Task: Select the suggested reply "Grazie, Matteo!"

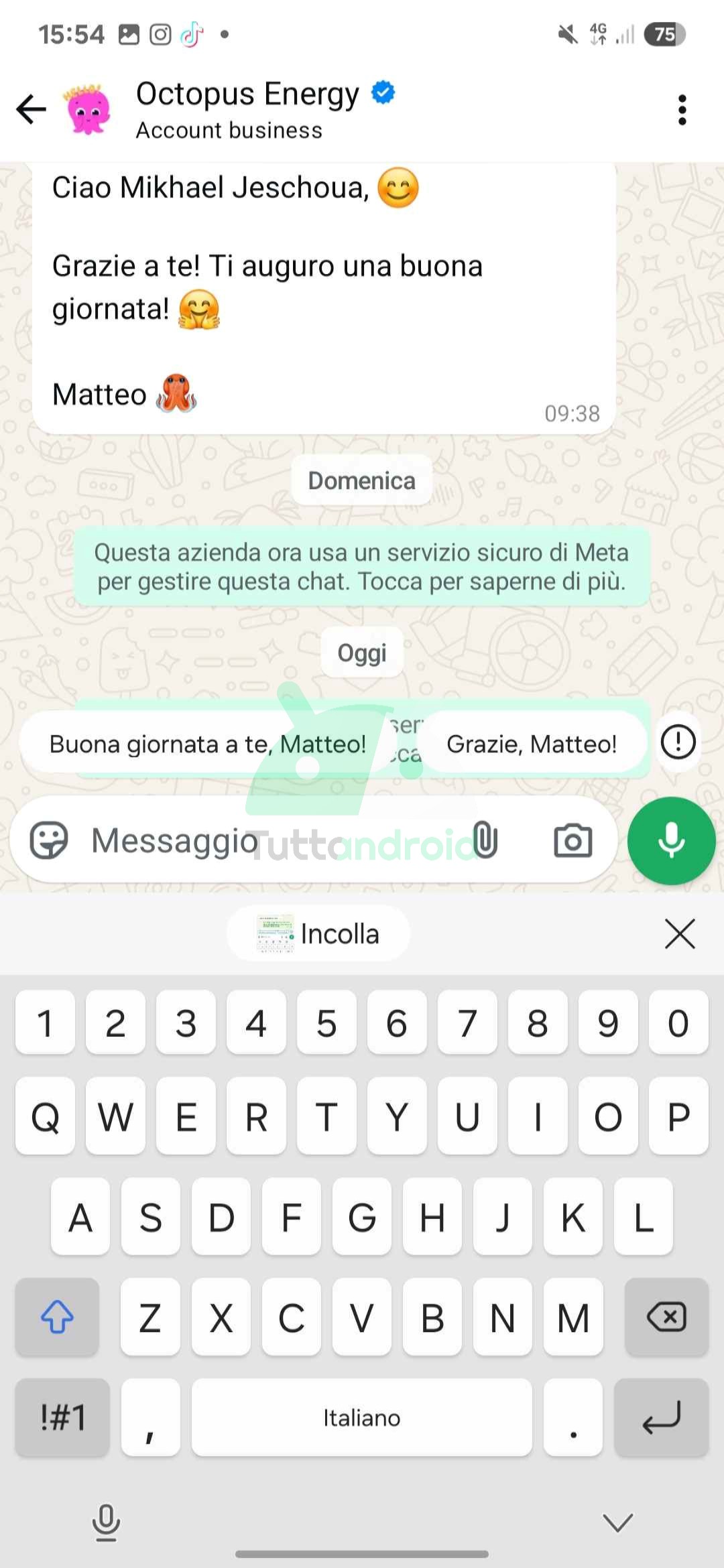Action: click(532, 744)
